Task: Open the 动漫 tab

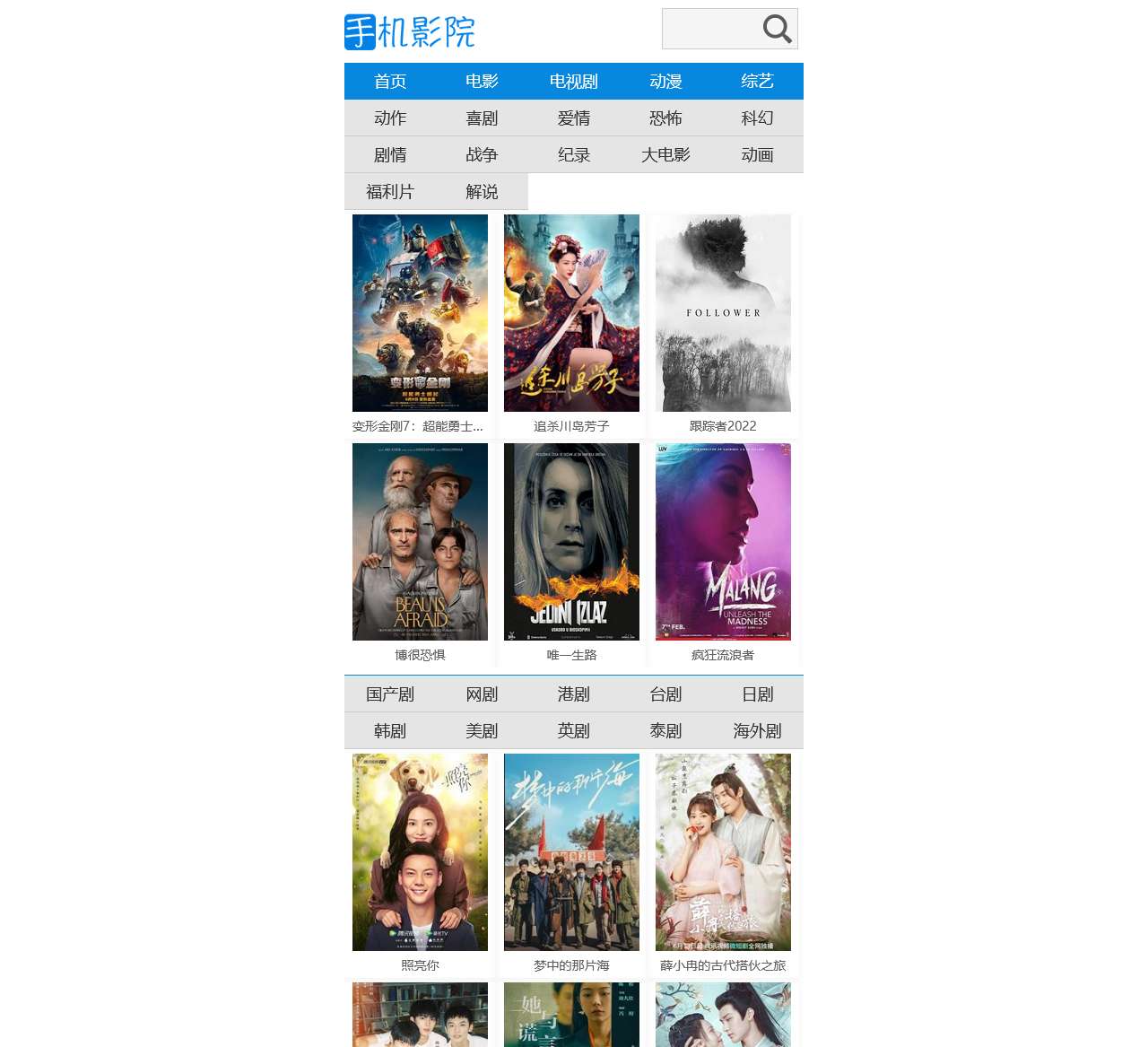Action: click(665, 82)
